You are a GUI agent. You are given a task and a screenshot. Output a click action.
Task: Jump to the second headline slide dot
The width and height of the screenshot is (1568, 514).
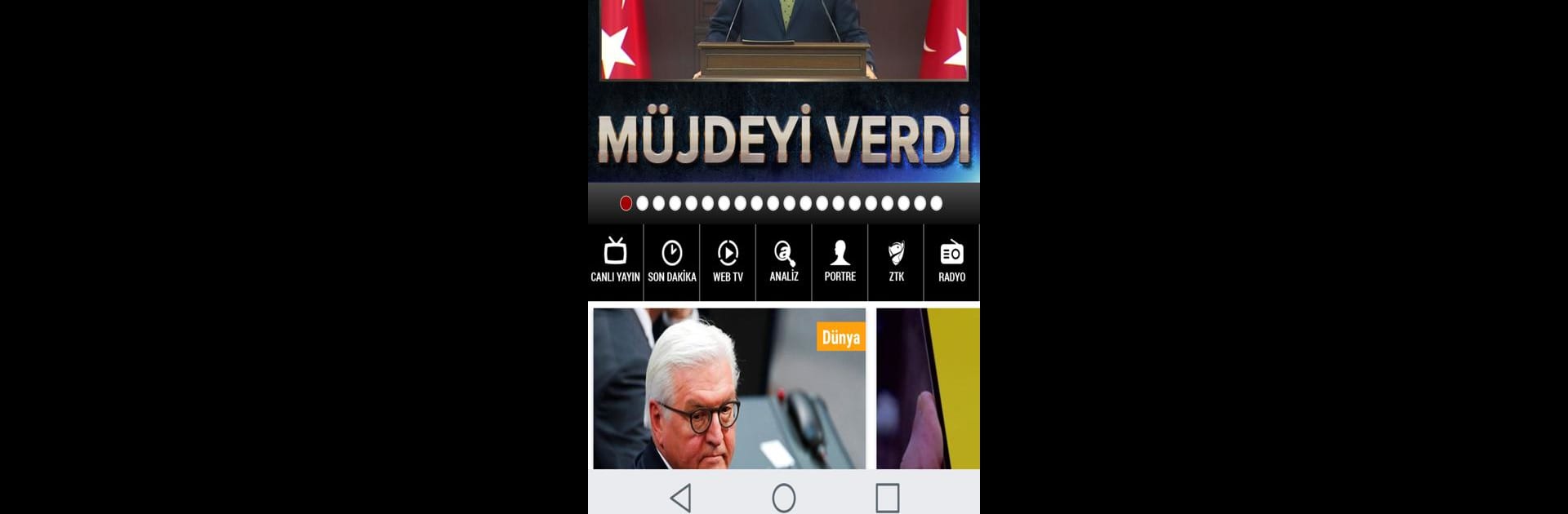642,203
